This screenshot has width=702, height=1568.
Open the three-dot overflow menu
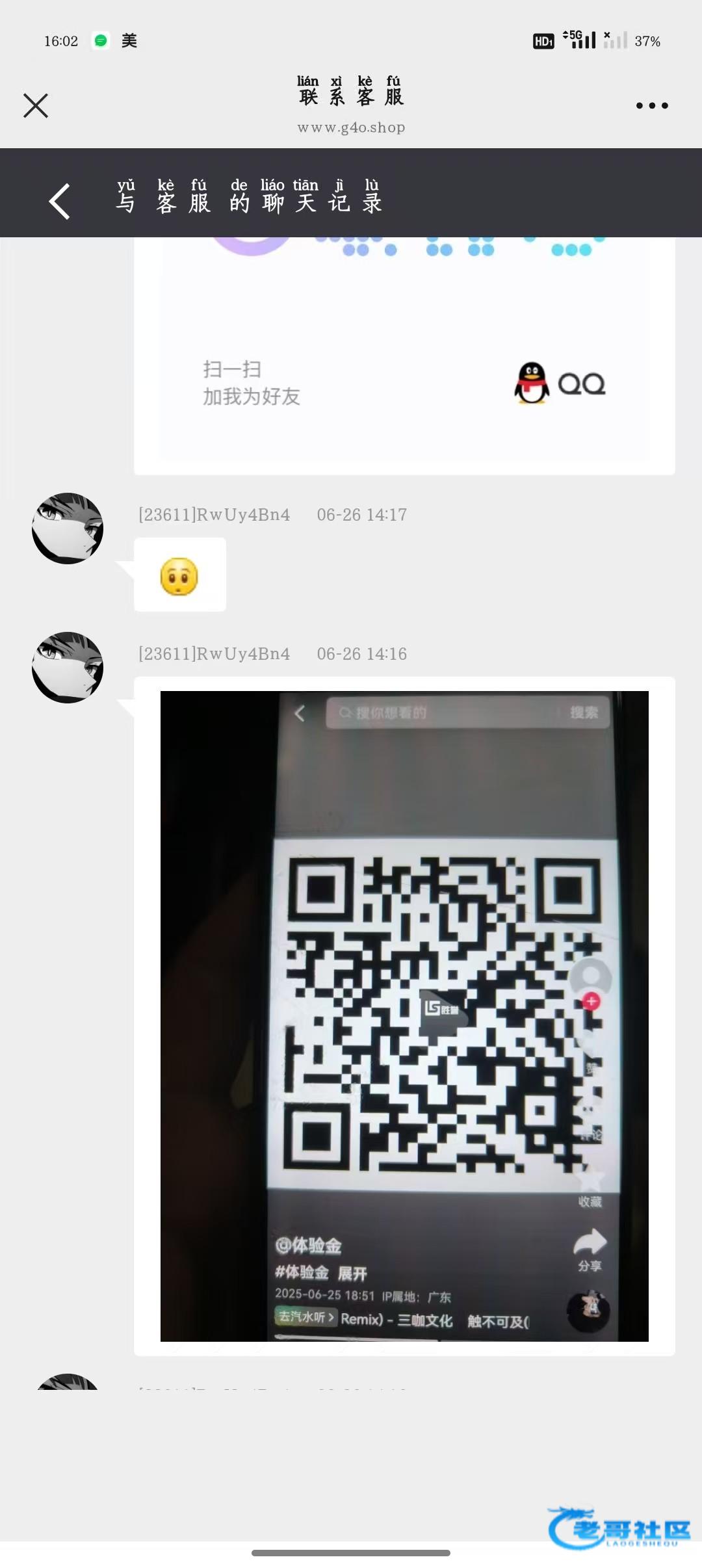point(651,105)
